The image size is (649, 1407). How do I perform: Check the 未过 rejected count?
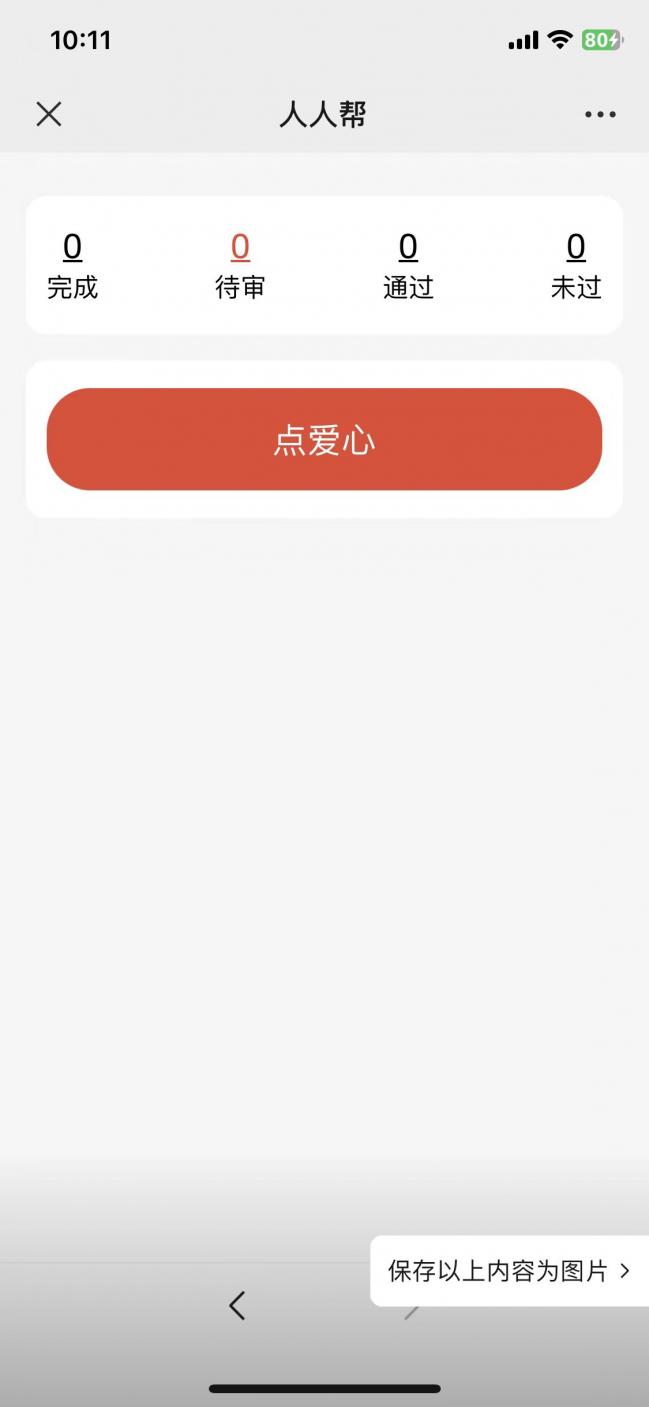(576, 266)
